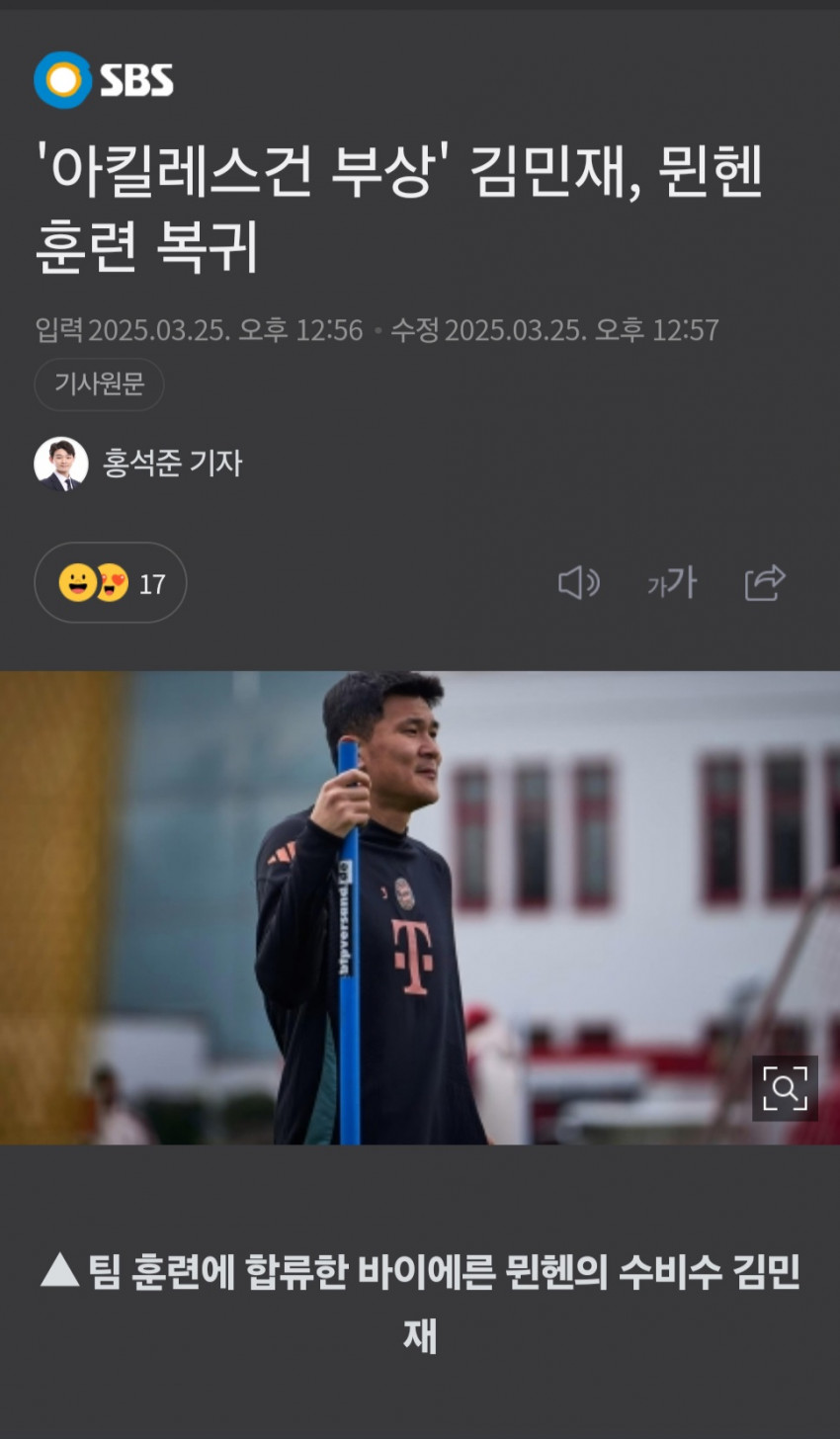Enlarge the photo with the magnifier icon
The image size is (840, 1439).
pyautogui.click(x=785, y=1088)
